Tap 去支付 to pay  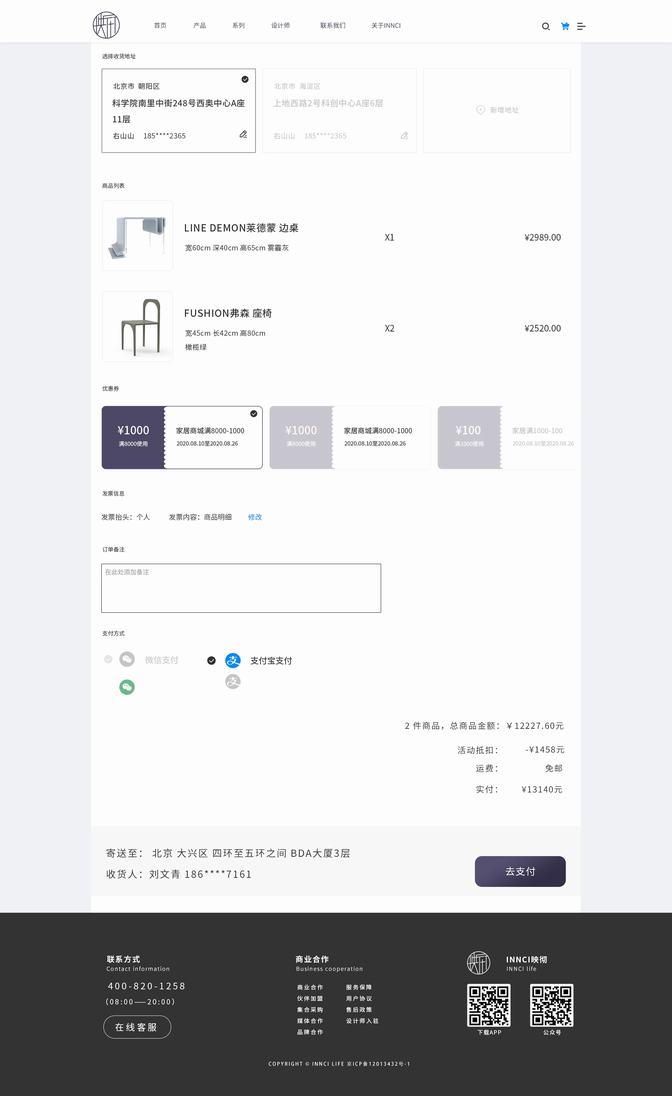(520, 871)
